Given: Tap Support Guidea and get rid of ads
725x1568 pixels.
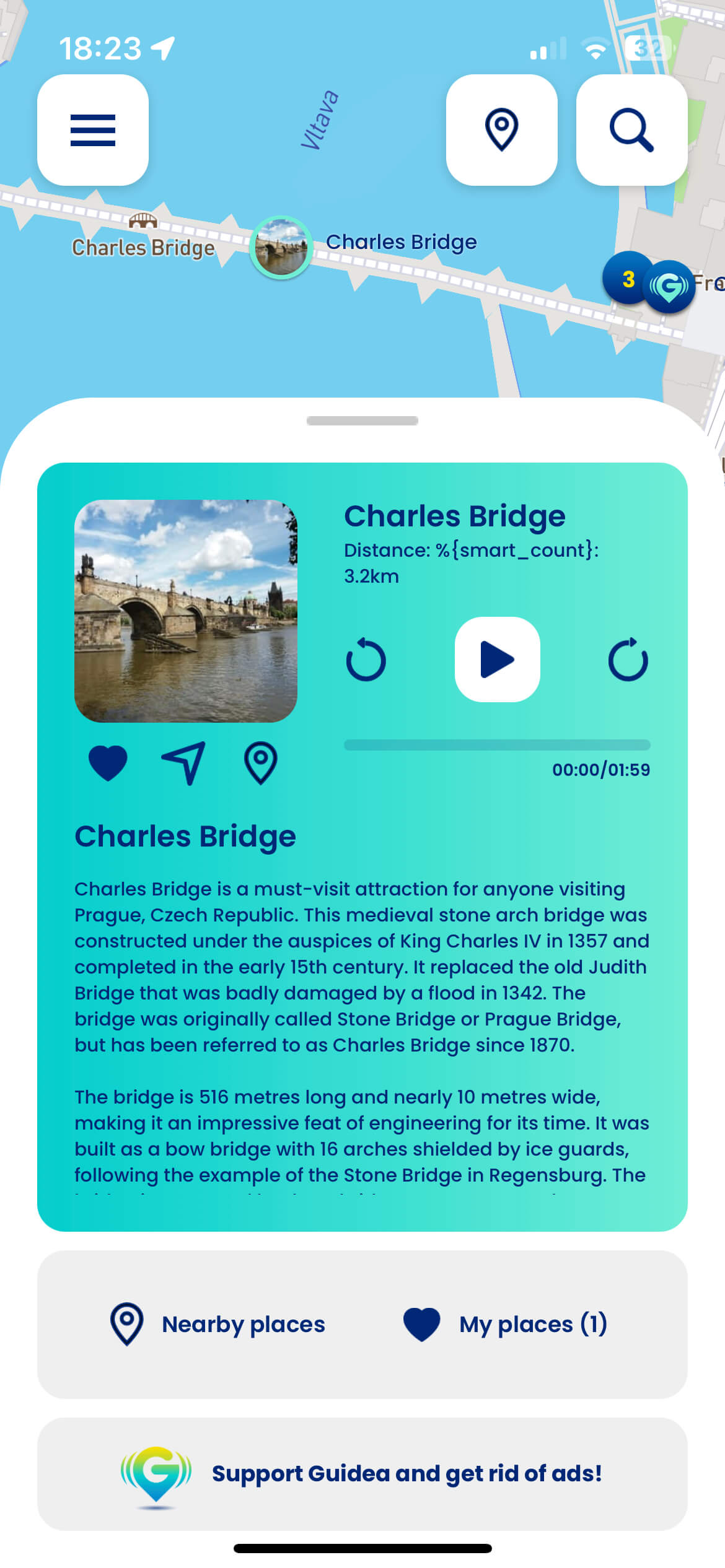Looking at the screenshot, I should click(362, 1474).
